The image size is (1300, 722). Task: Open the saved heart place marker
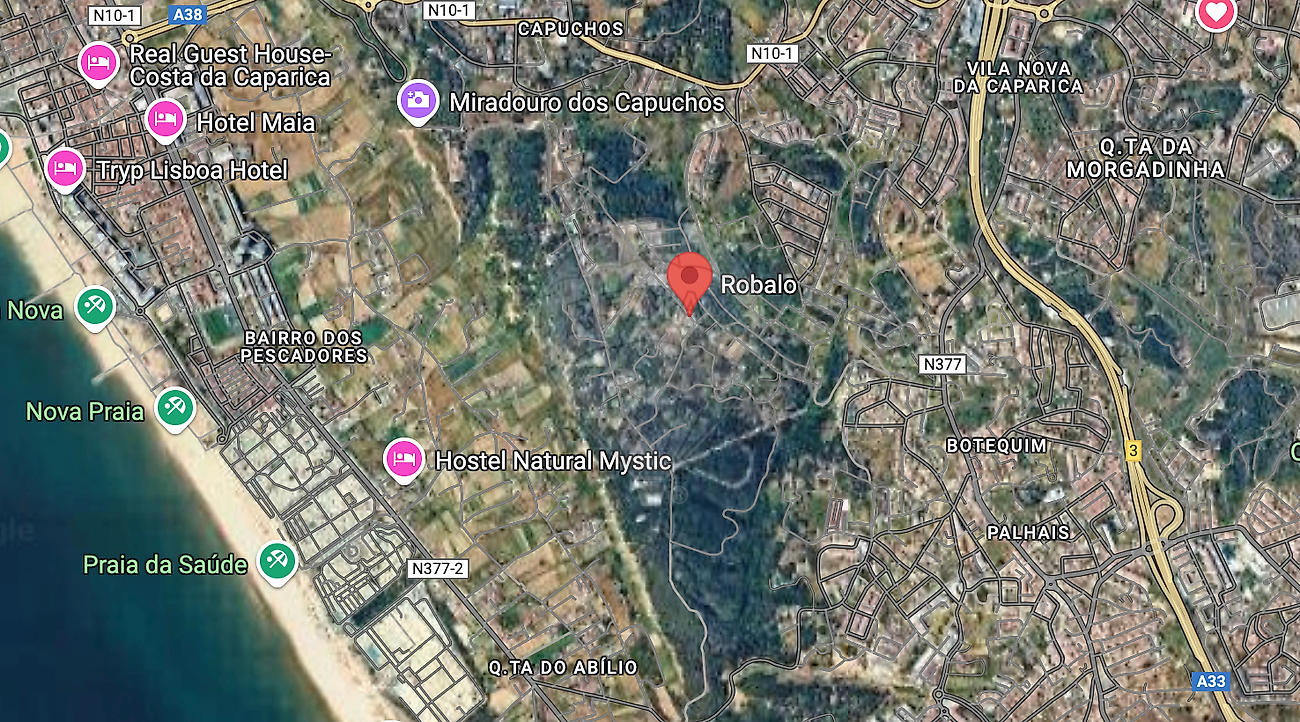[1216, 13]
